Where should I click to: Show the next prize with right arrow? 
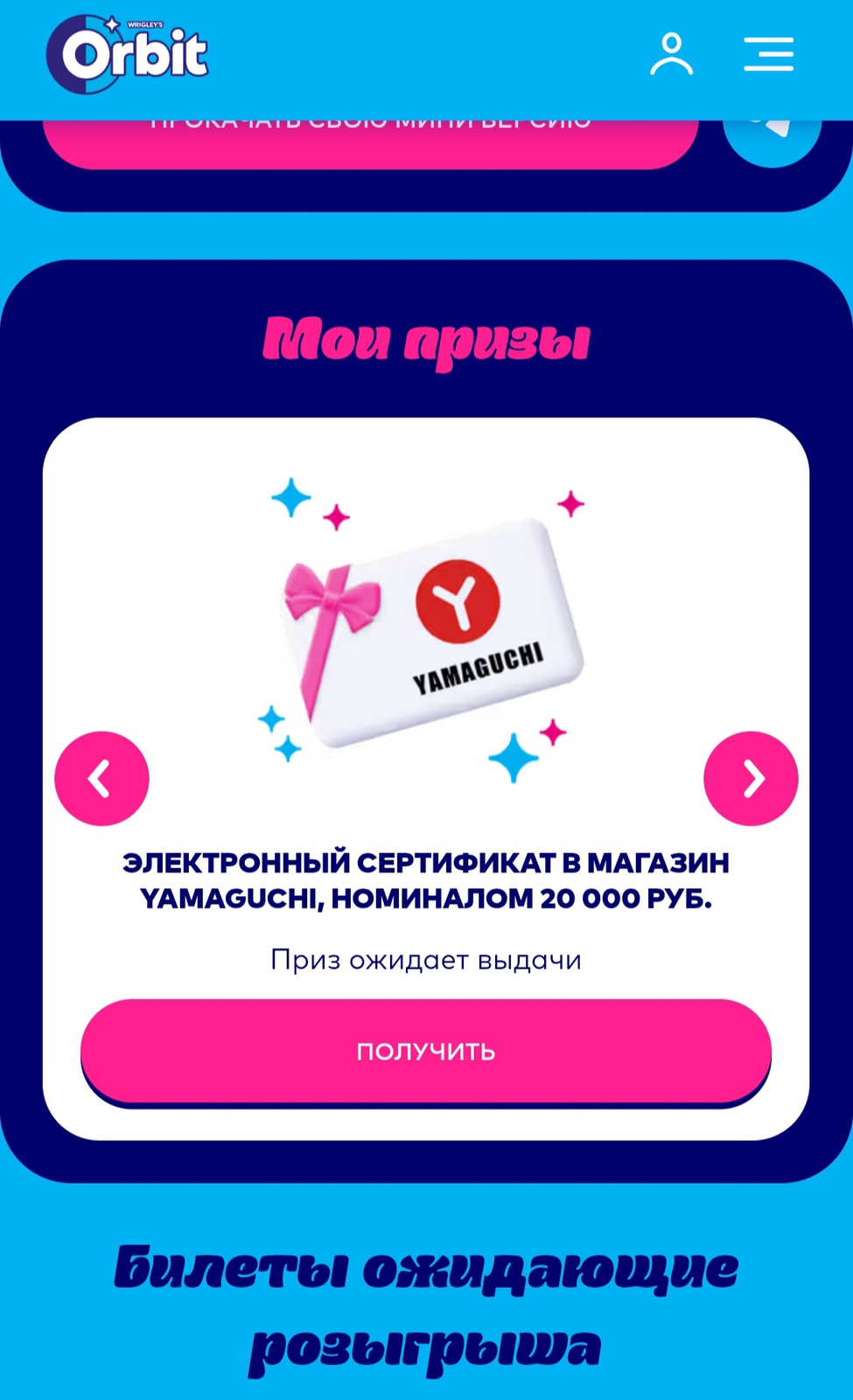[x=751, y=778]
